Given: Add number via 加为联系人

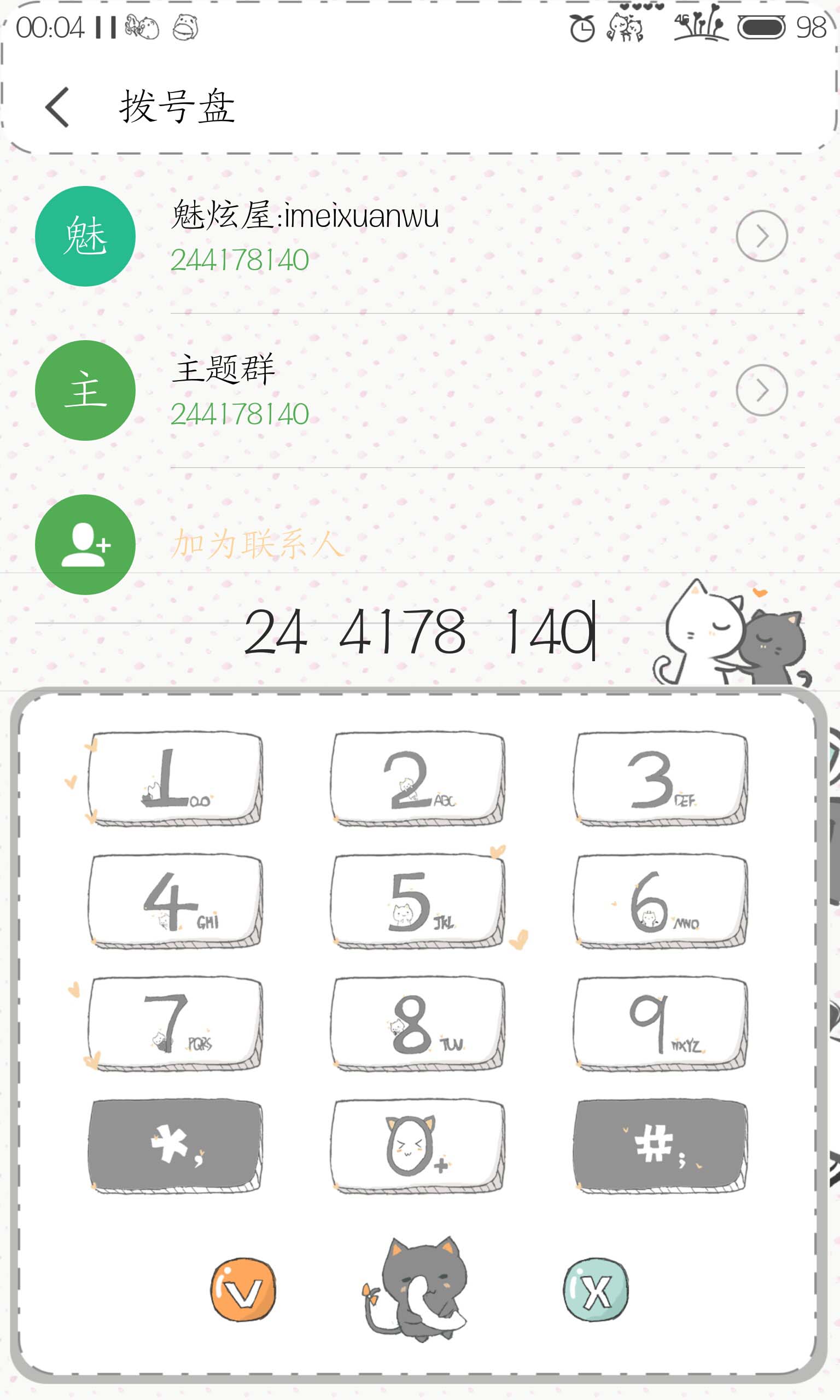Looking at the screenshot, I should pos(256,544).
